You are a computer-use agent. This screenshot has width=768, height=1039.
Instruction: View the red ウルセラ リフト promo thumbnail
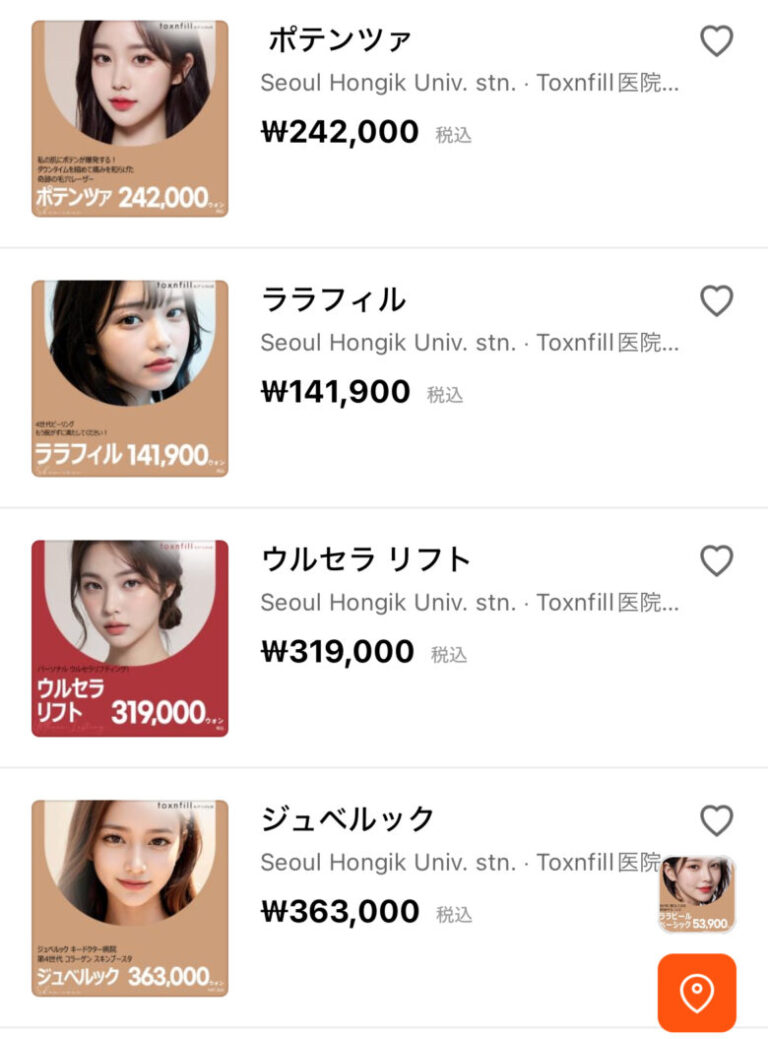click(131, 637)
